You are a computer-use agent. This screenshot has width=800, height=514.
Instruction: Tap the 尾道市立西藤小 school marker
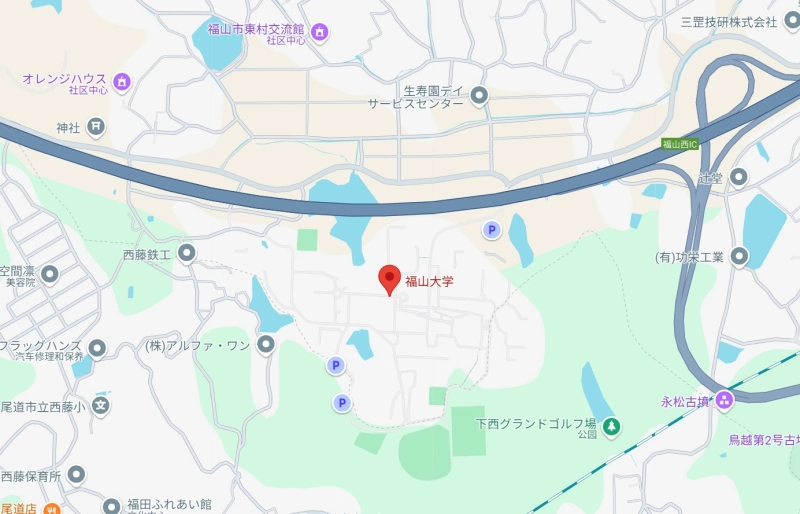[101, 406]
